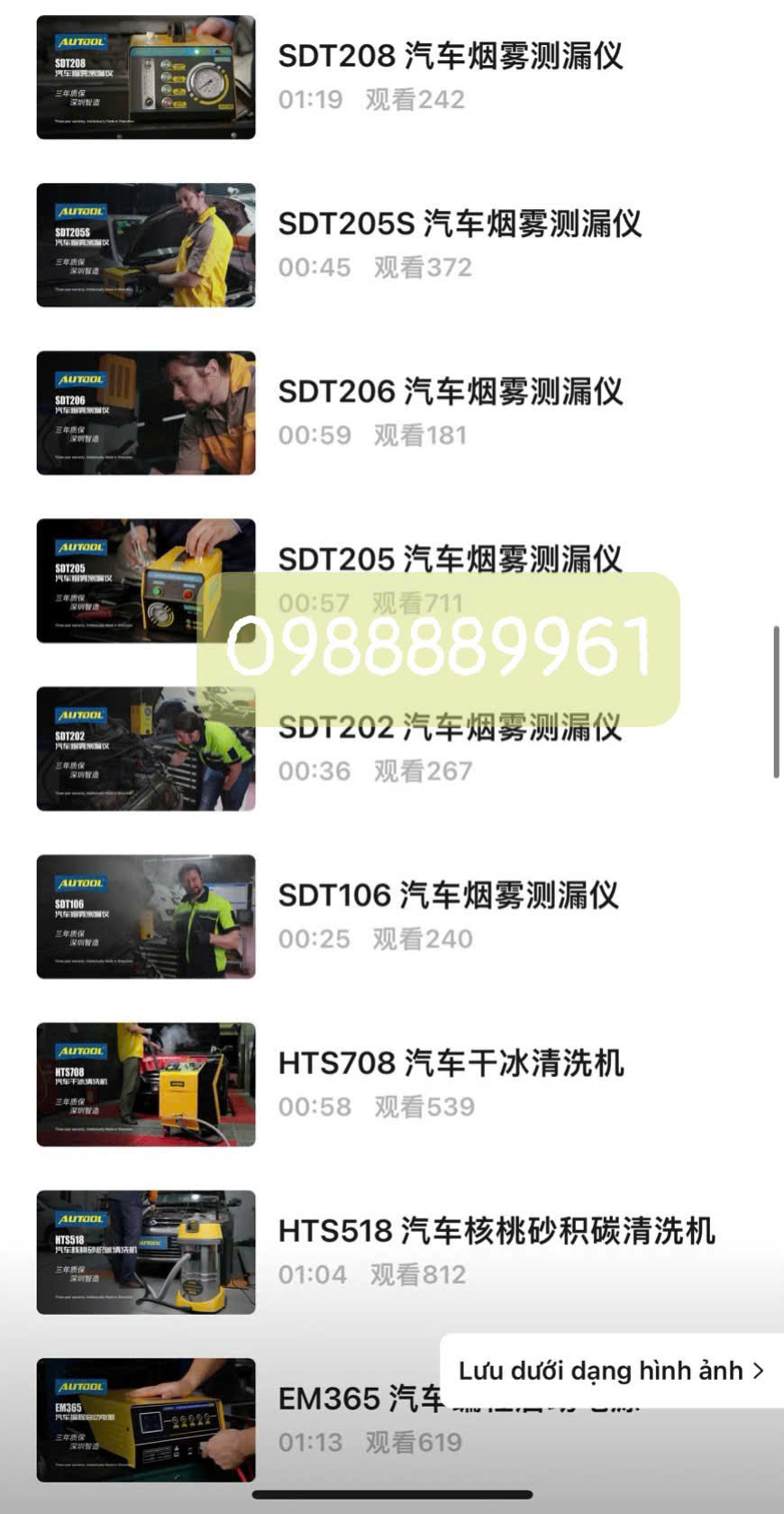
Task: Open the SDT106 汽车烟雾测漏仪 video
Action: [146, 917]
